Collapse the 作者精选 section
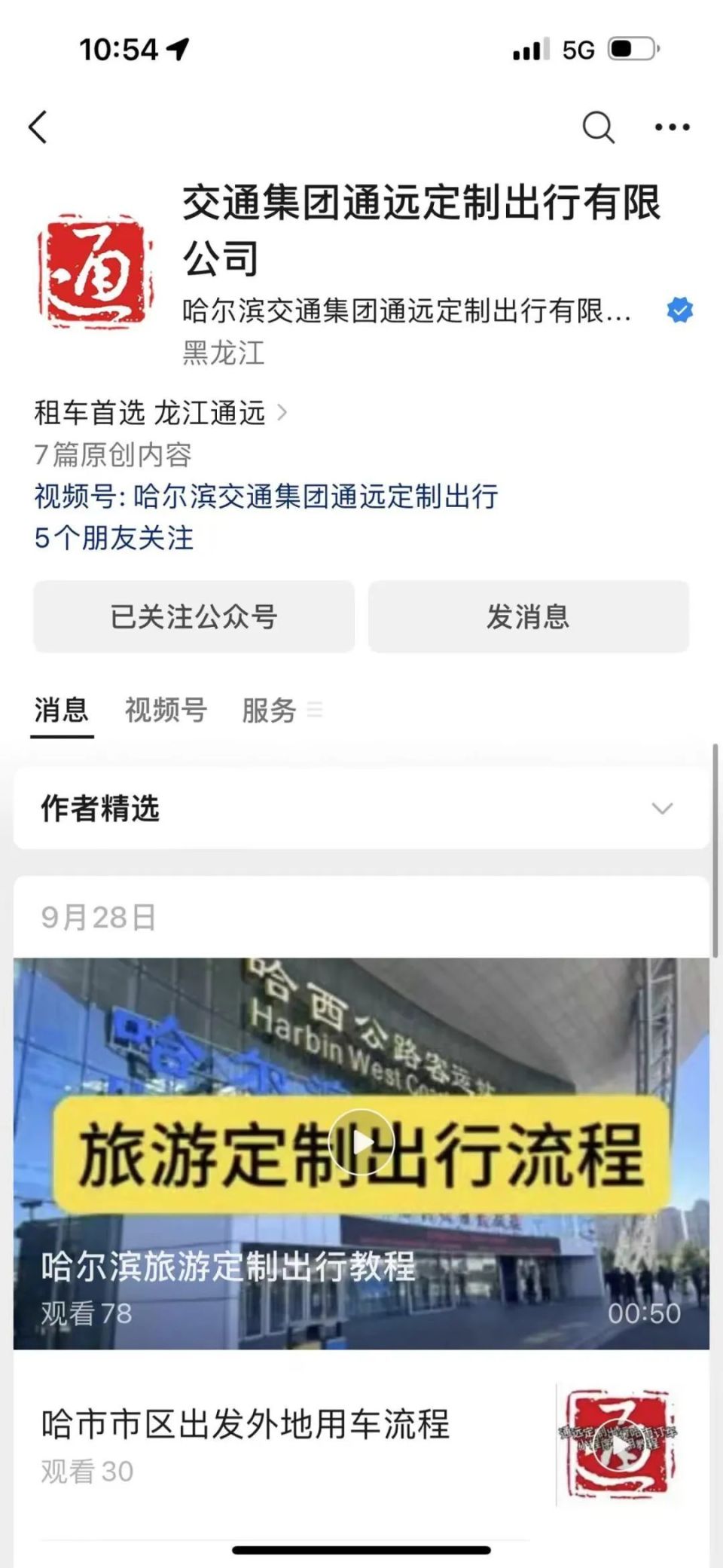 (662, 808)
